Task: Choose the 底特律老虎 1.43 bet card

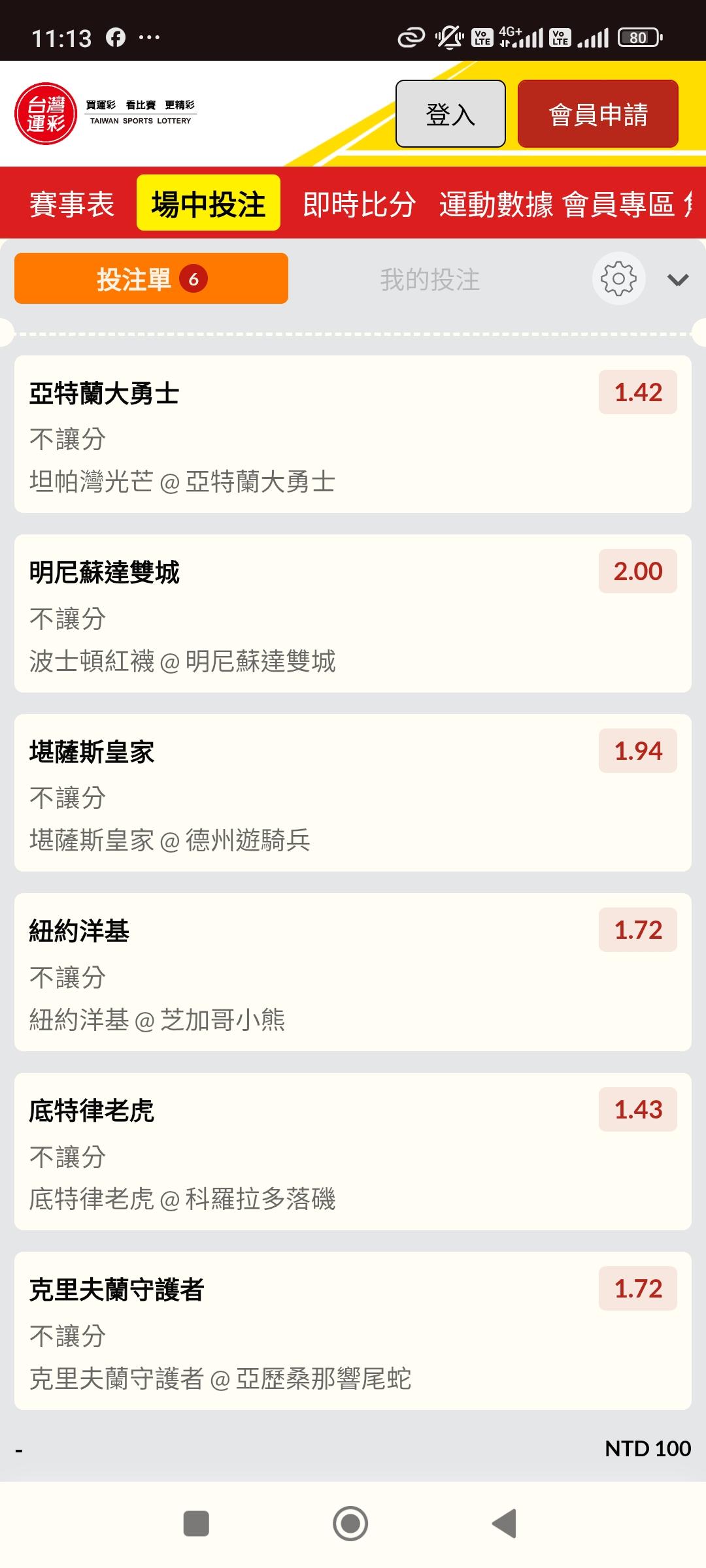Action: pos(353,1152)
